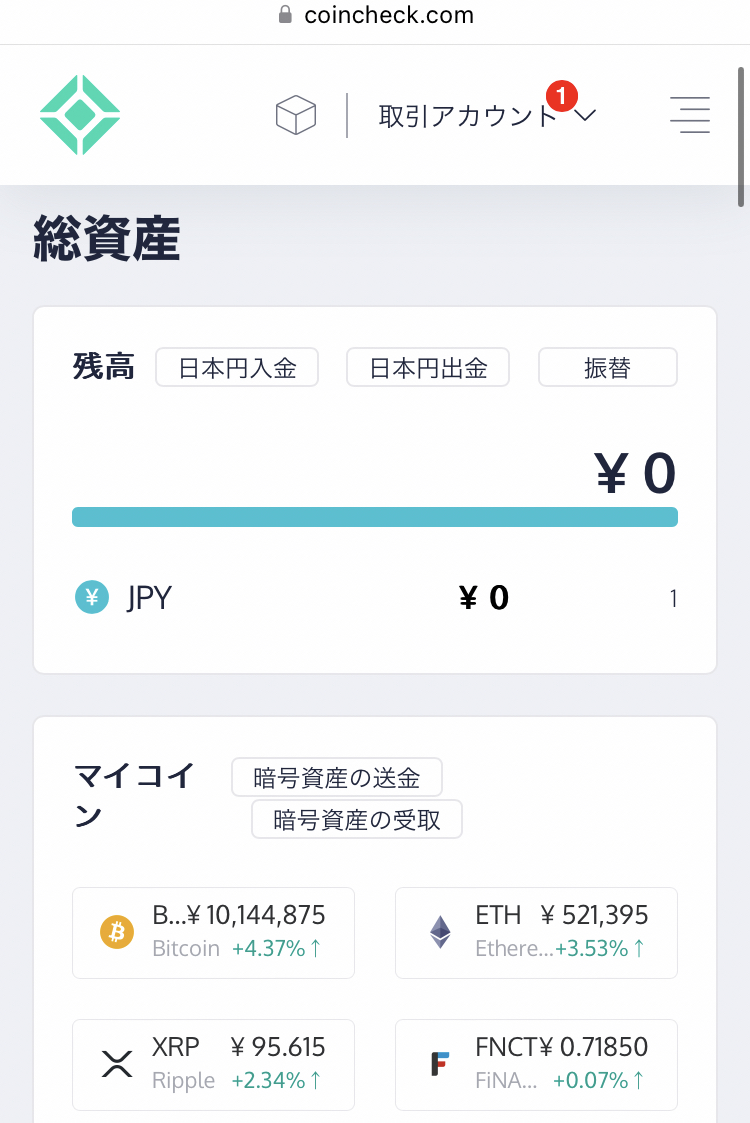
Task: Click the chevron next to 取引アカウント
Action: pos(583,116)
